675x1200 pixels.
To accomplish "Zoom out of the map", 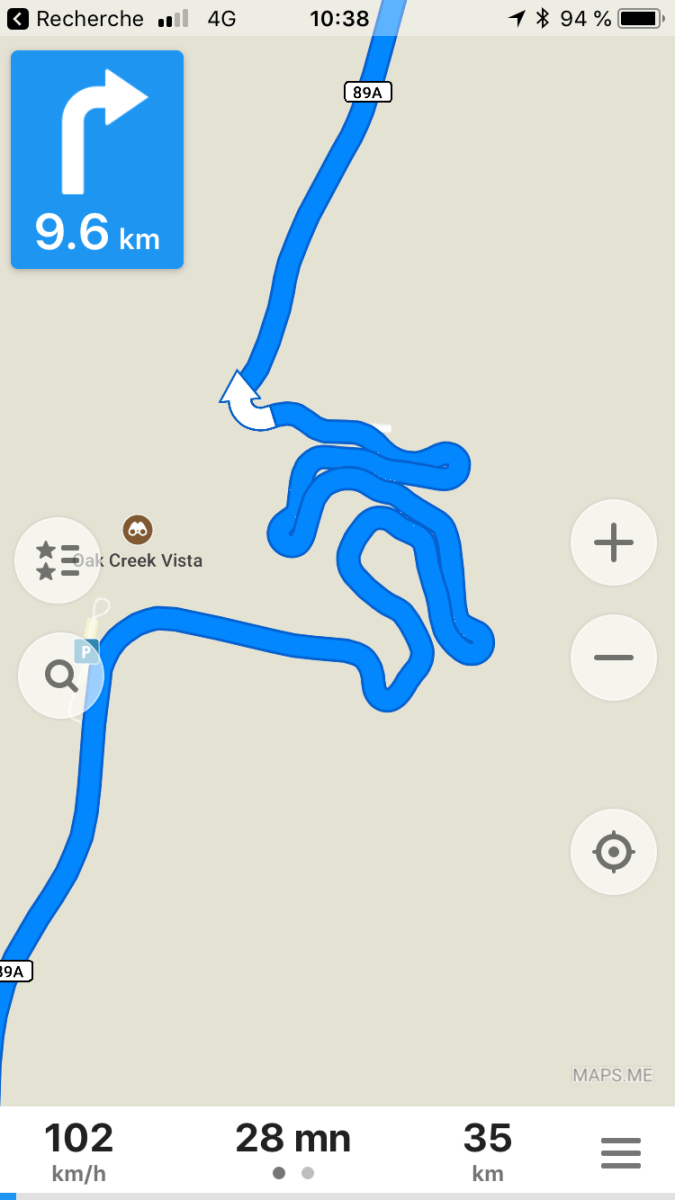I will 613,658.
